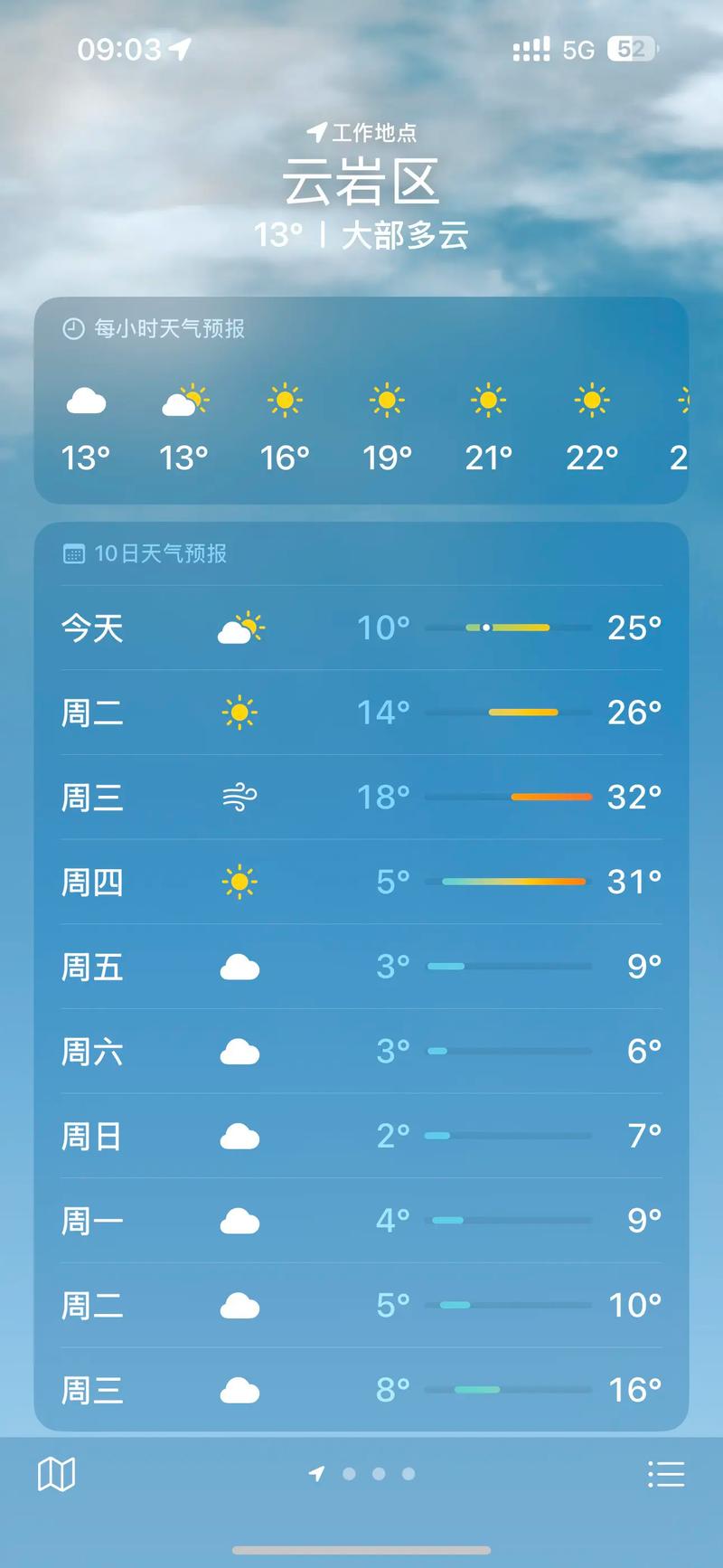The height and width of the screenshot is (1568, 723).
Task: Tap the calendar icon next to 10日天气预报
Action: [72, 553]
